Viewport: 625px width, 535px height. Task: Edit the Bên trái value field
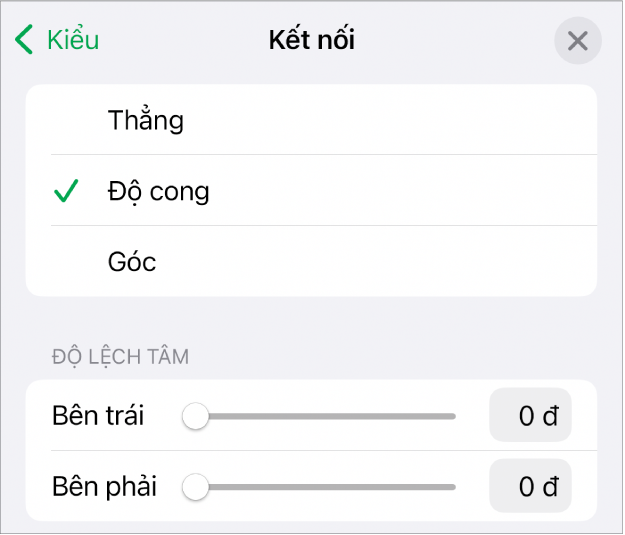[529, 416]
